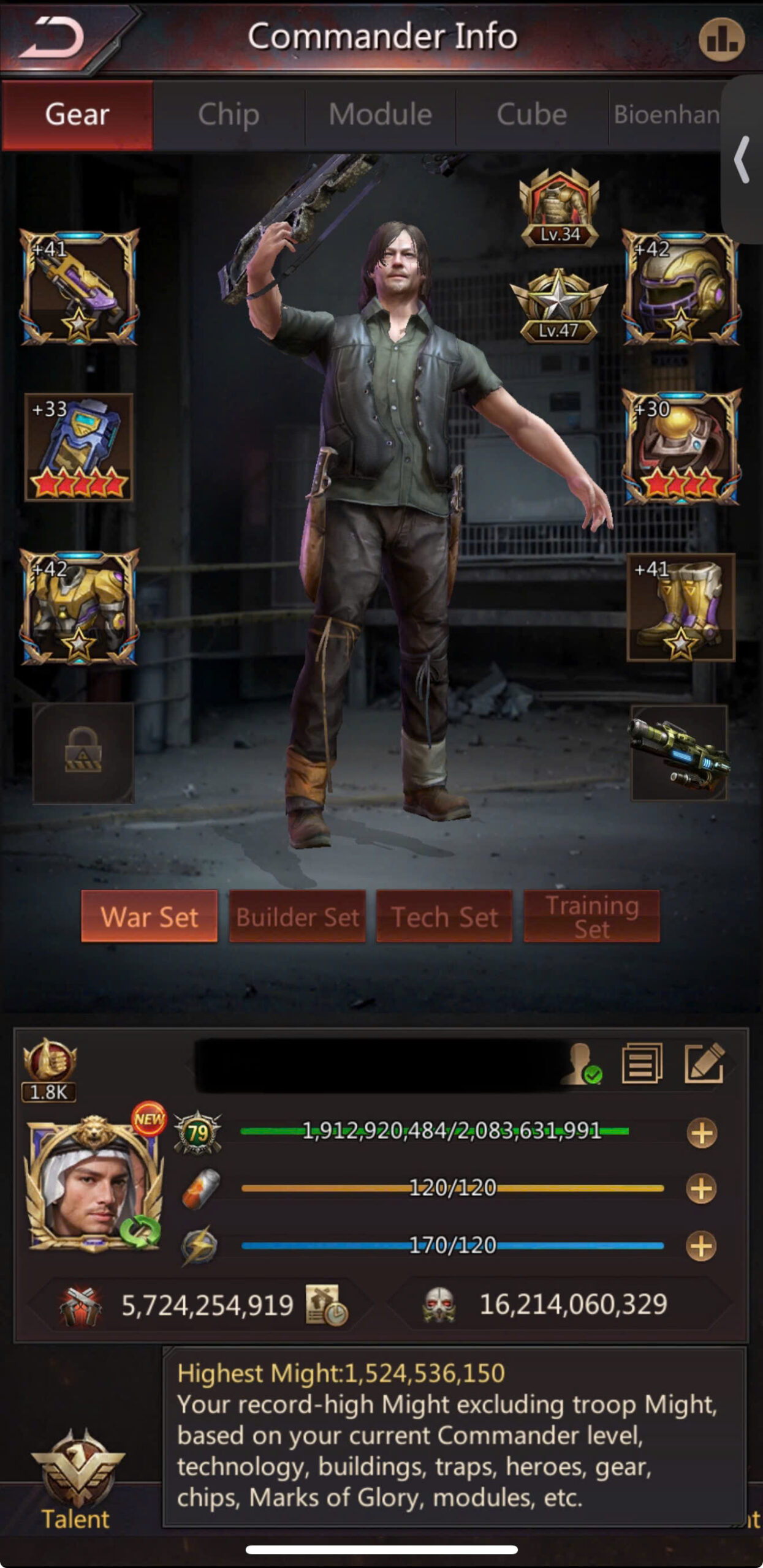This screenshot has width=763, height=1568.
Task: Refill the 170/120 energy bar
Action: point(702,1246)
